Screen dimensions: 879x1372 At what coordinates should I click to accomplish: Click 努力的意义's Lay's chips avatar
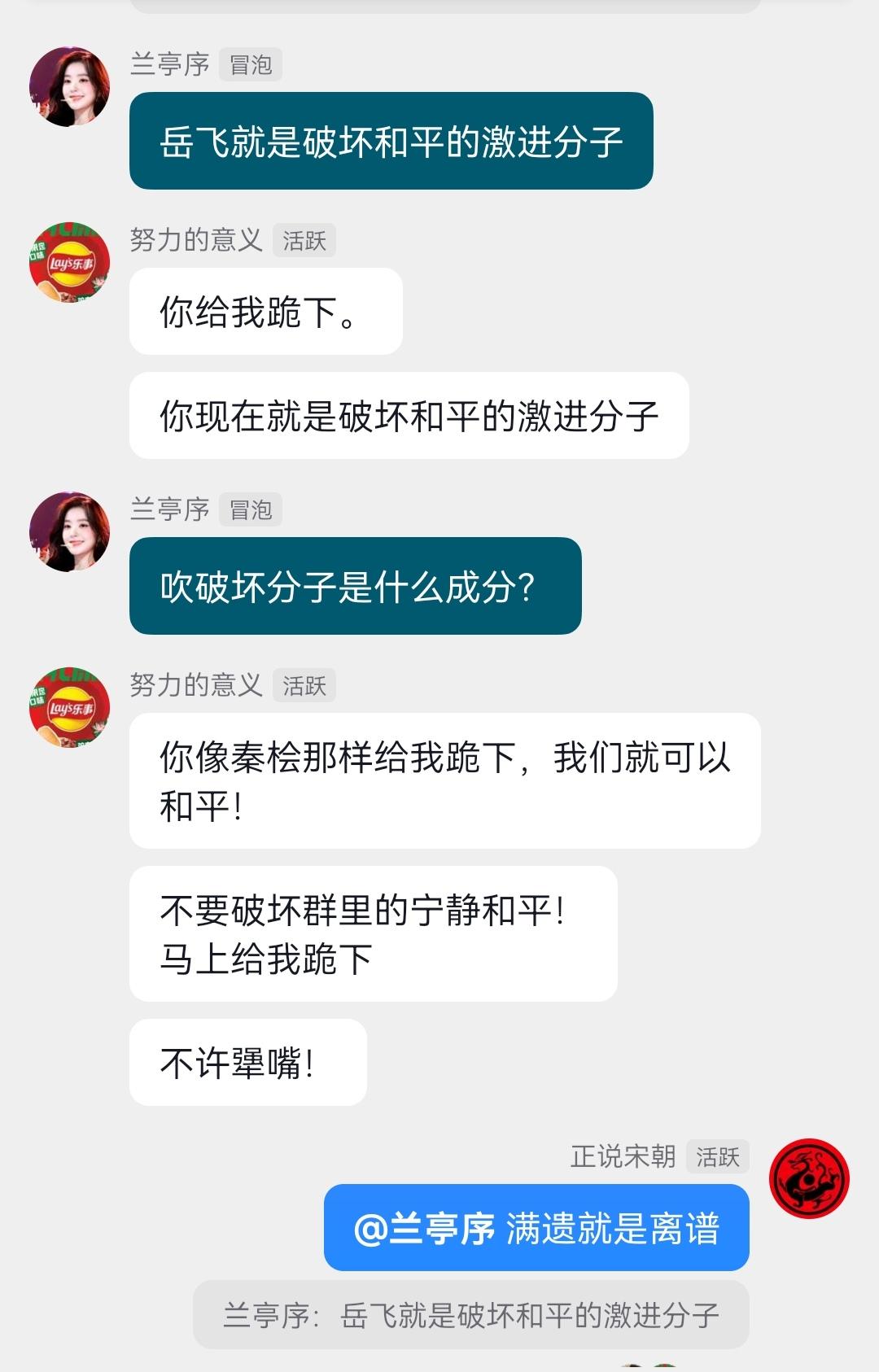point(69,260)
